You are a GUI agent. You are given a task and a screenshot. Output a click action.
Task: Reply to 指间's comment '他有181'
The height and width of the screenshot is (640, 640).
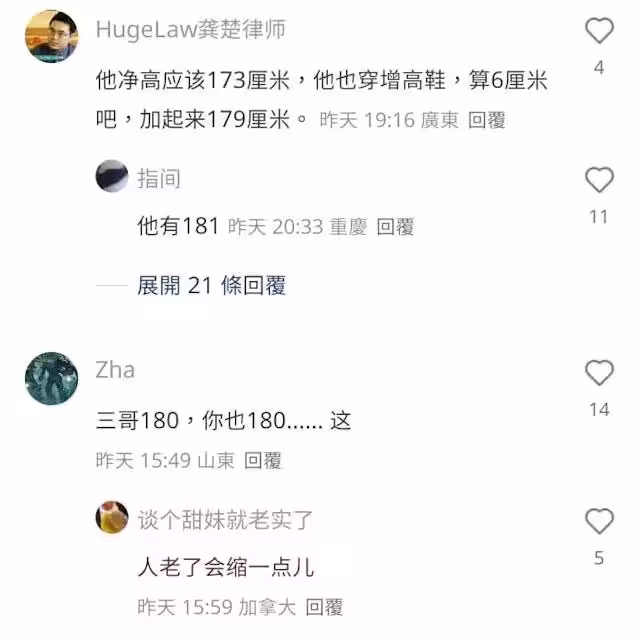(395, 227)
